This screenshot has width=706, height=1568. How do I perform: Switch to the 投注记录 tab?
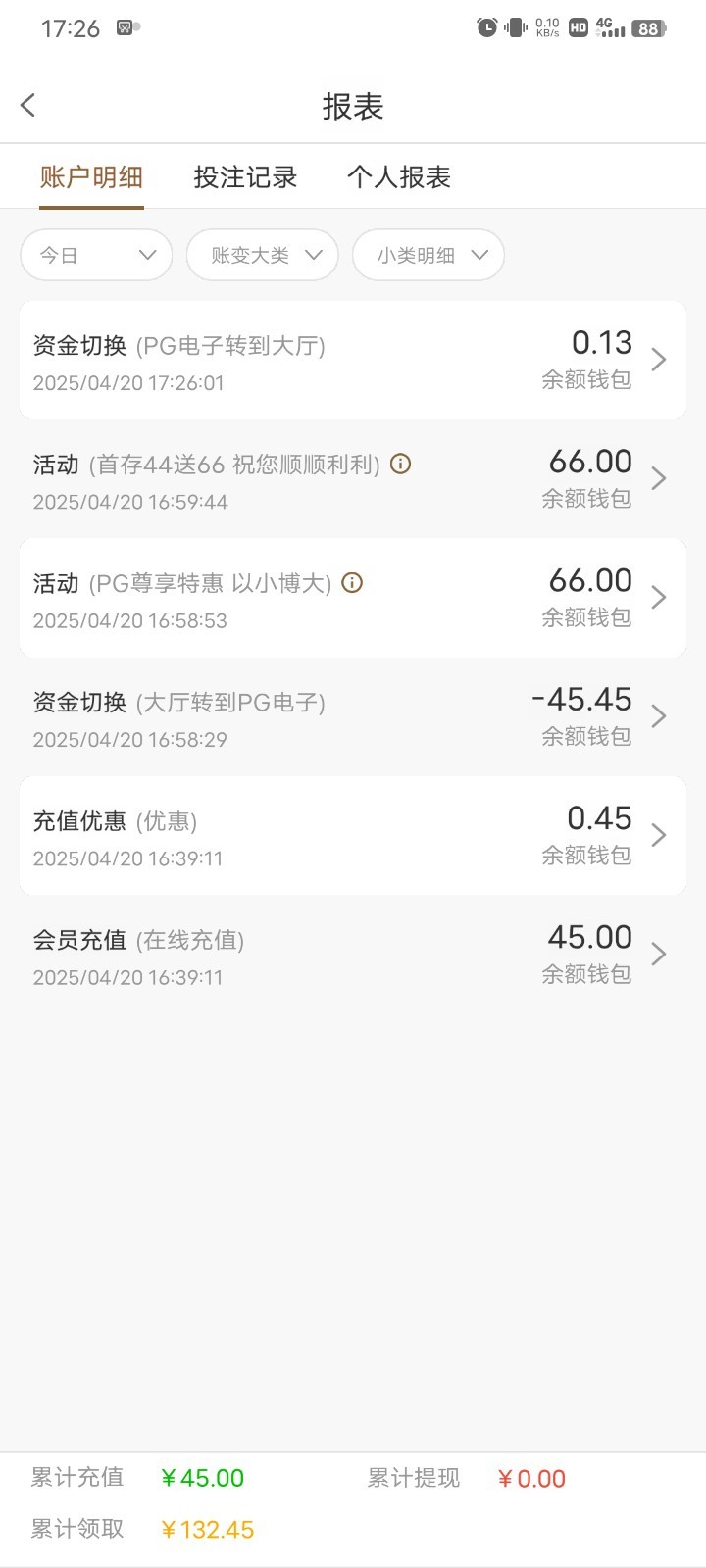point(245,177)
